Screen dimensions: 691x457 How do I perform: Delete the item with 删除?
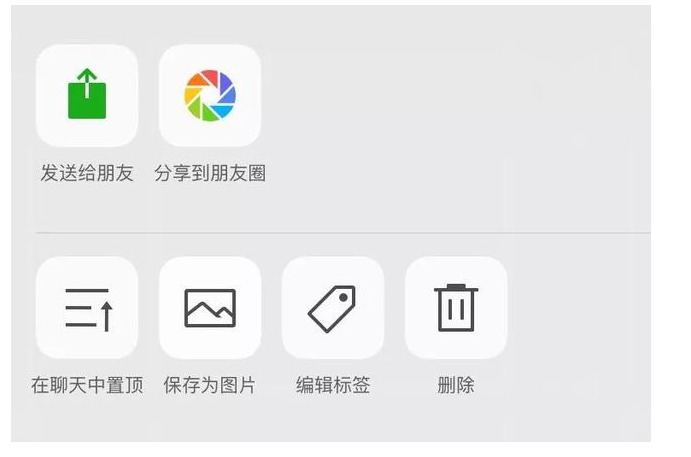click(456, 308)
